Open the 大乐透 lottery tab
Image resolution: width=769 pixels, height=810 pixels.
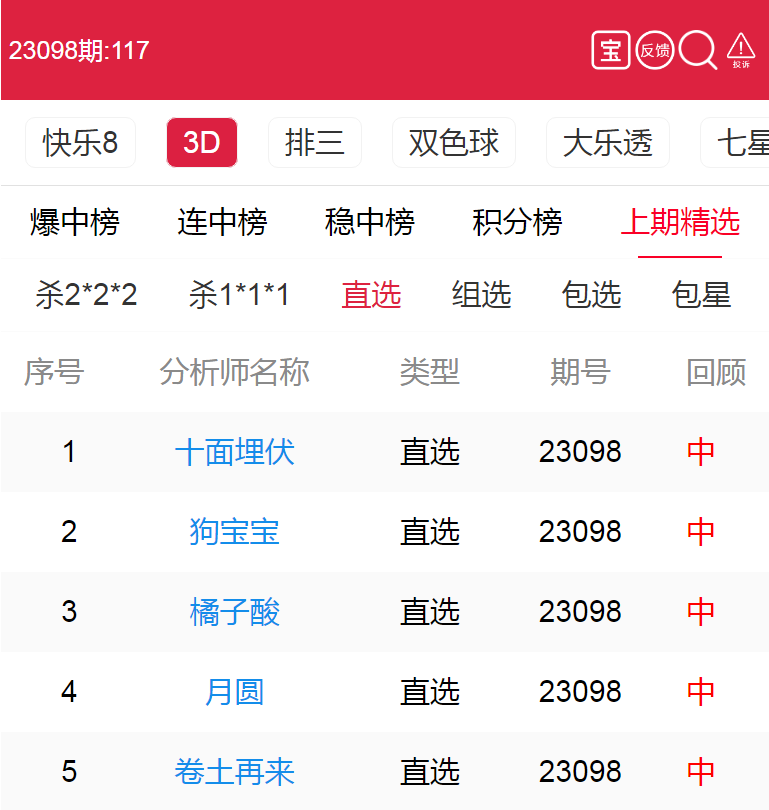pos(607,143)
